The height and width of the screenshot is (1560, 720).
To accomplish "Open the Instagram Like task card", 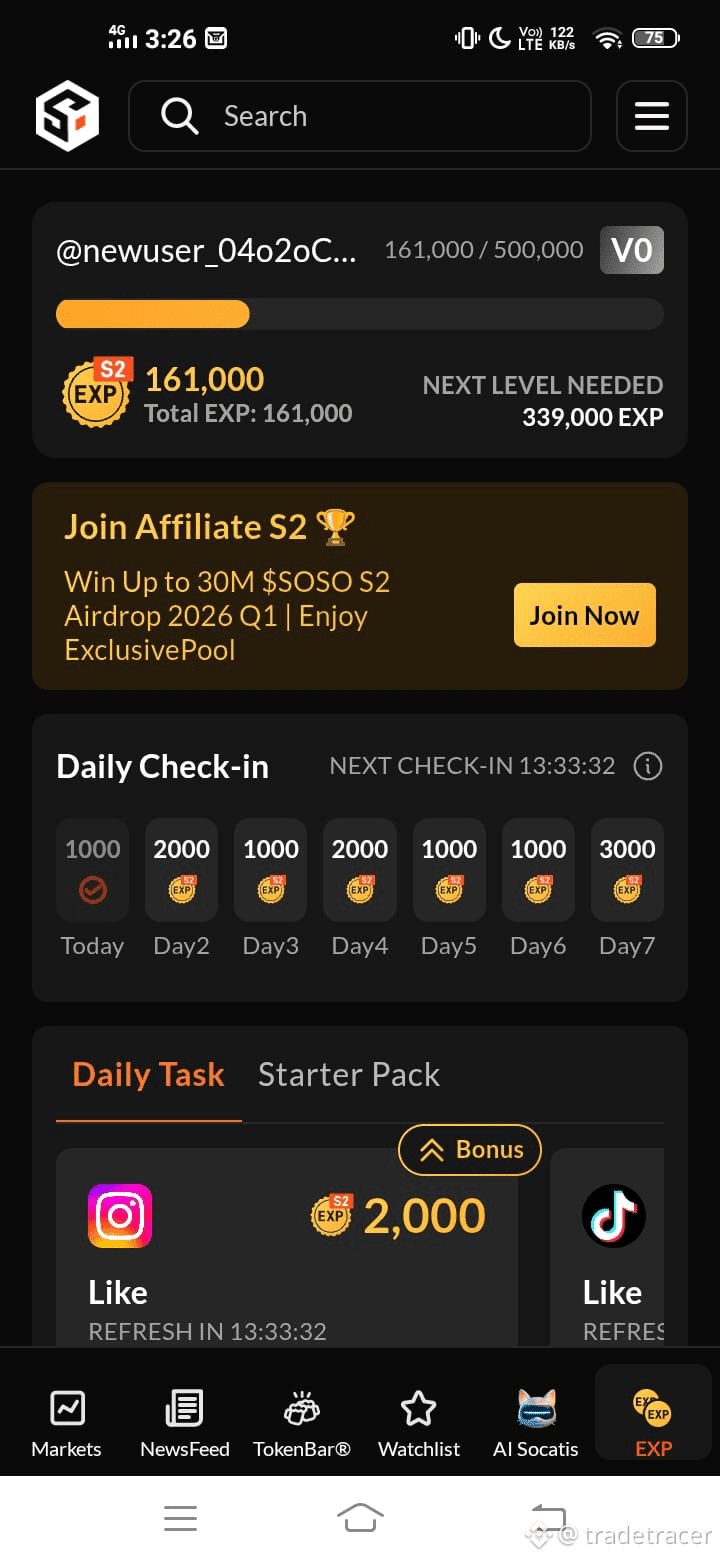I will coord(286,1250).
